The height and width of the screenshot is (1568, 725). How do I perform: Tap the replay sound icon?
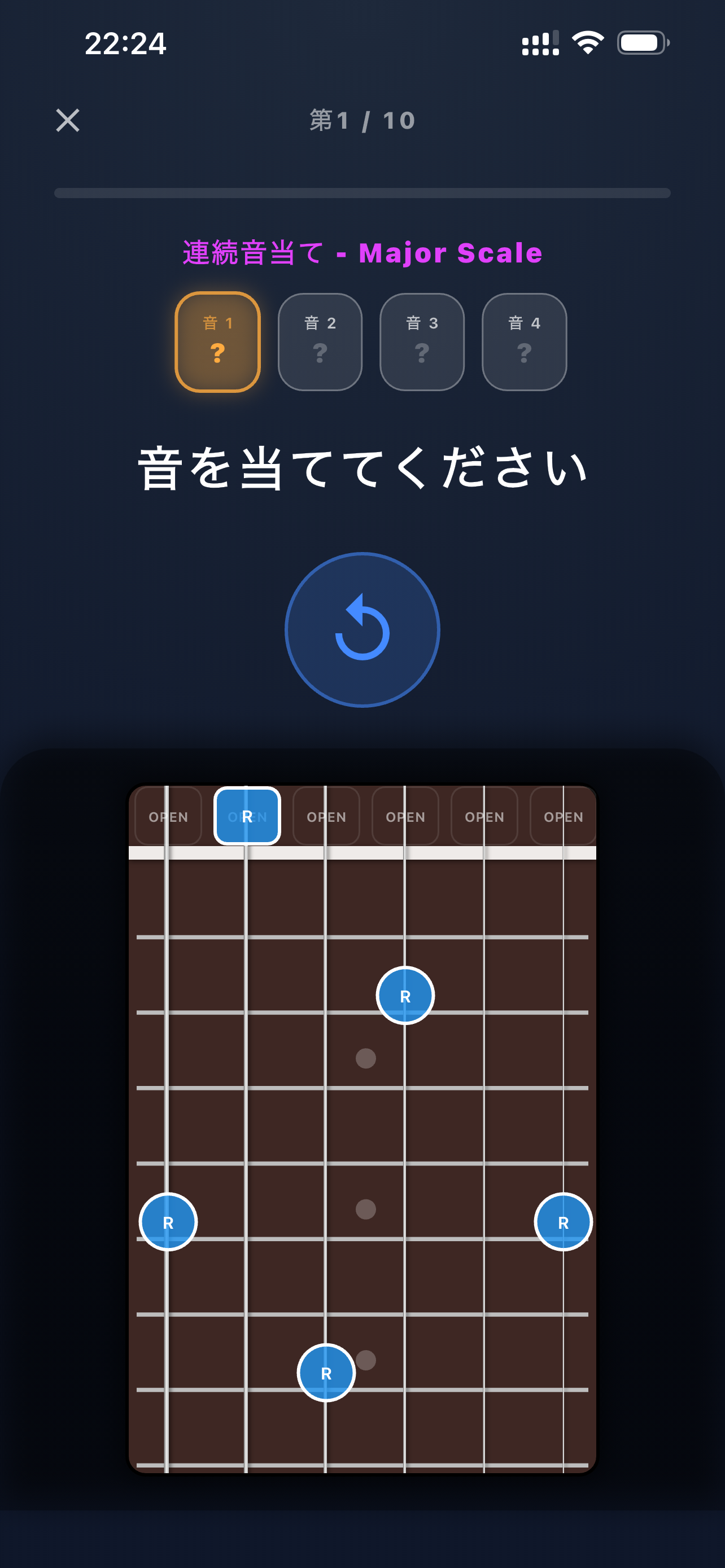[x=362, y=630]
